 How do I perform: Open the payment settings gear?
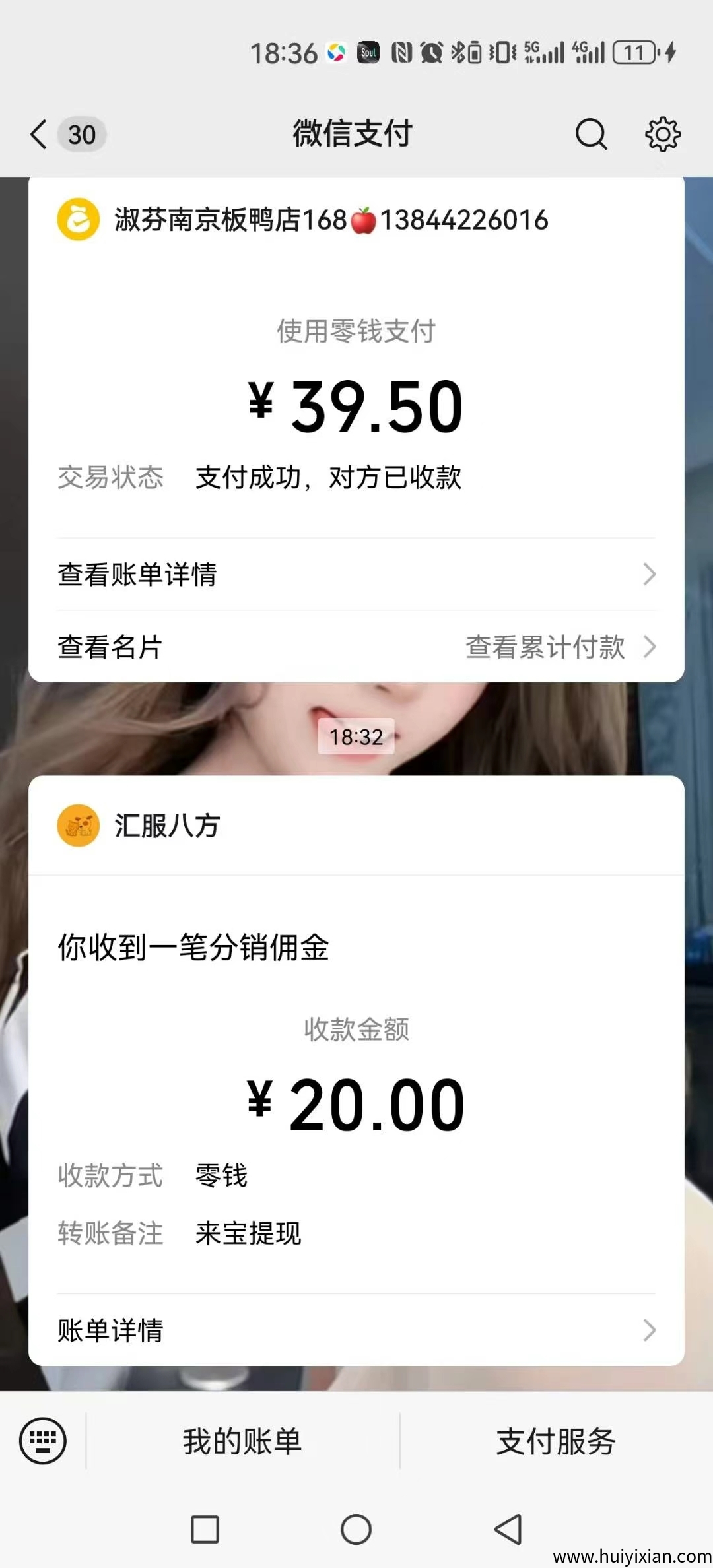tap(663, 134)
